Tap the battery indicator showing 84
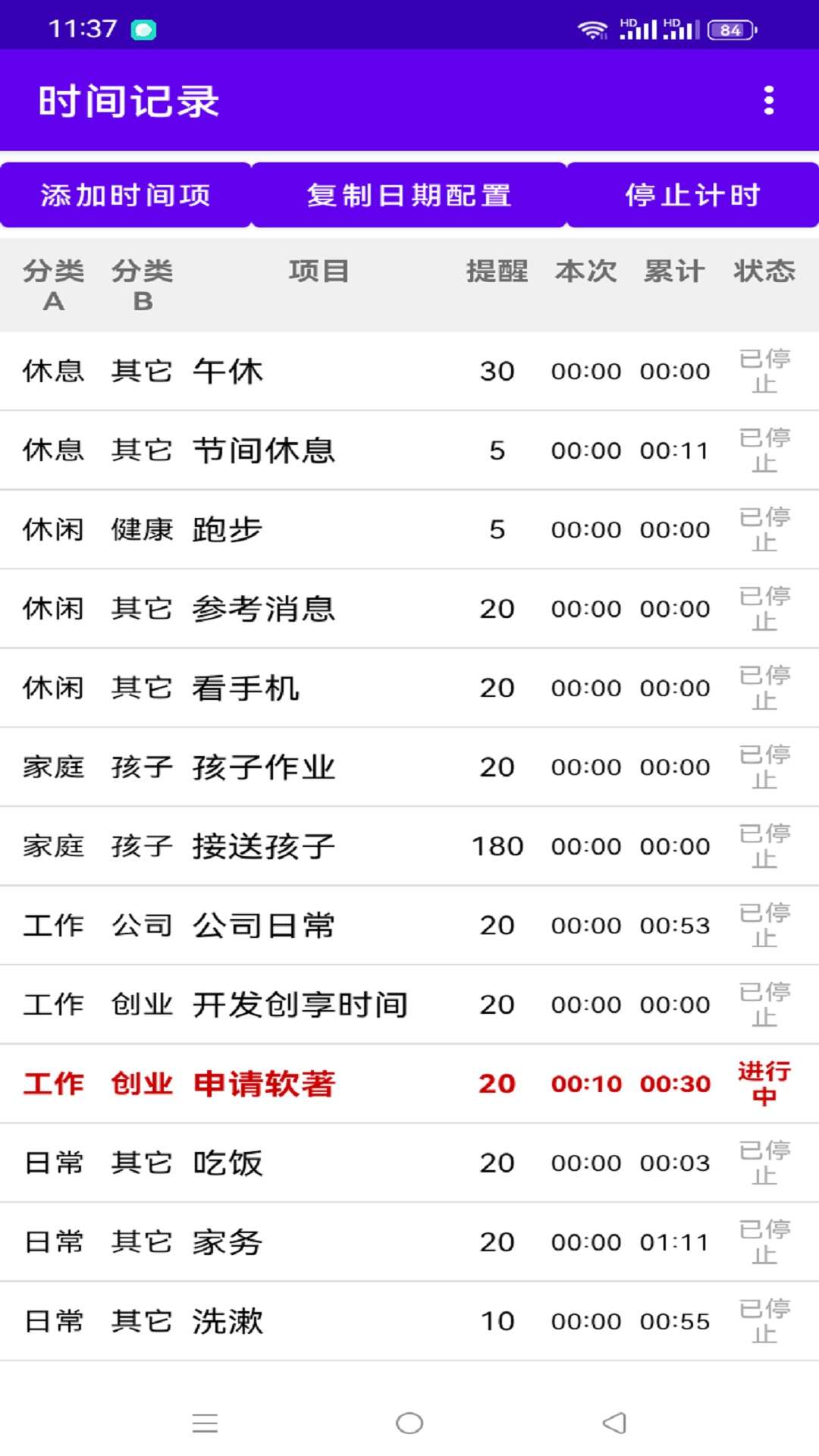Viewport: 819px width, 1456px height. pos(730,29)
